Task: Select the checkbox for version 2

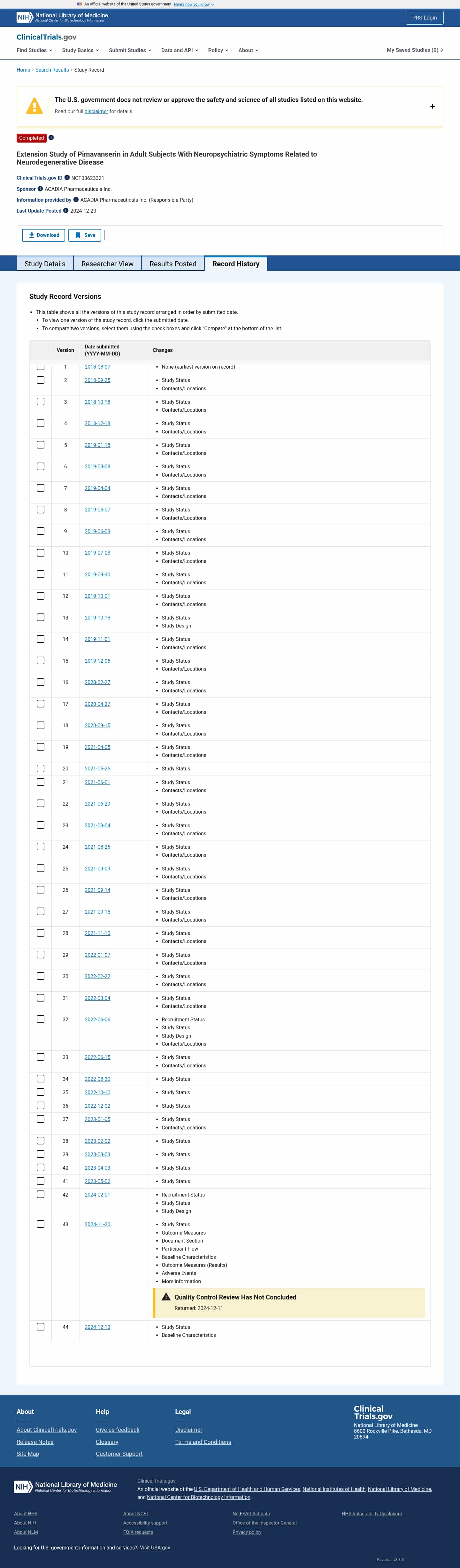Action: point(40,380)
